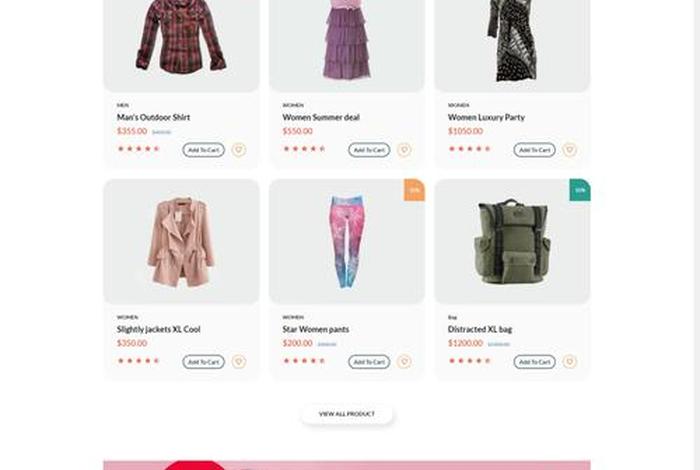Open the Women Summer deal product image

[x=346, y=40]
